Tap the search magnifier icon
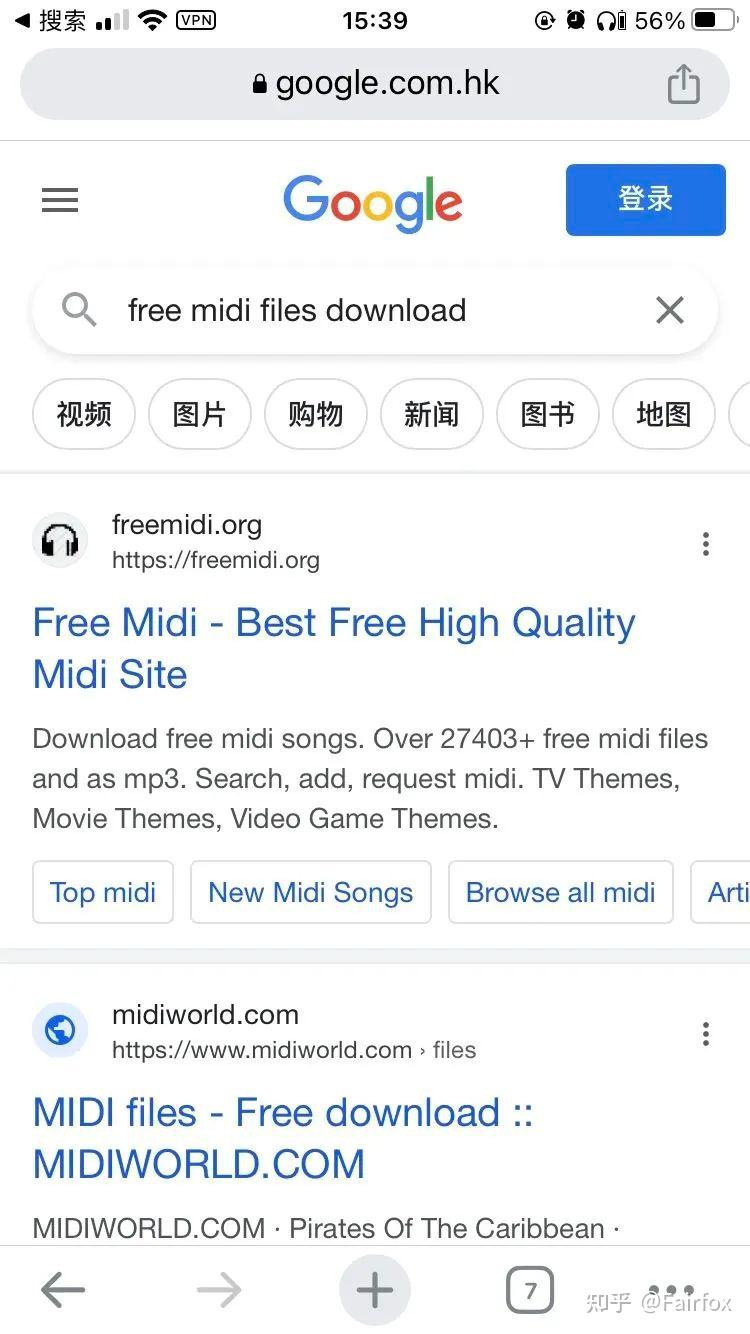The width and height of the screenshot is (750, 1334). (79, 310)
